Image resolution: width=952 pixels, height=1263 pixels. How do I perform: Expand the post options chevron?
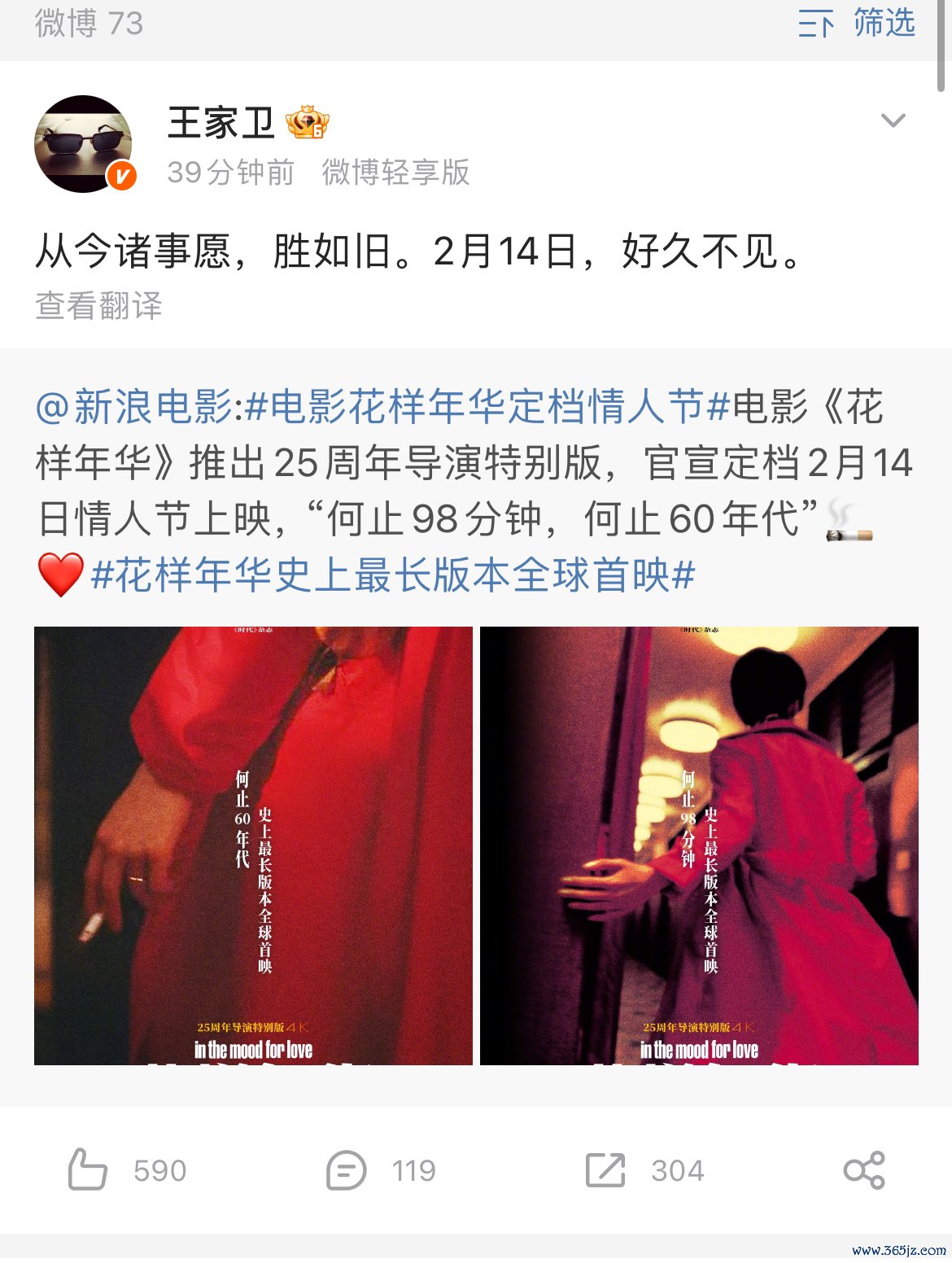(893, 121)
